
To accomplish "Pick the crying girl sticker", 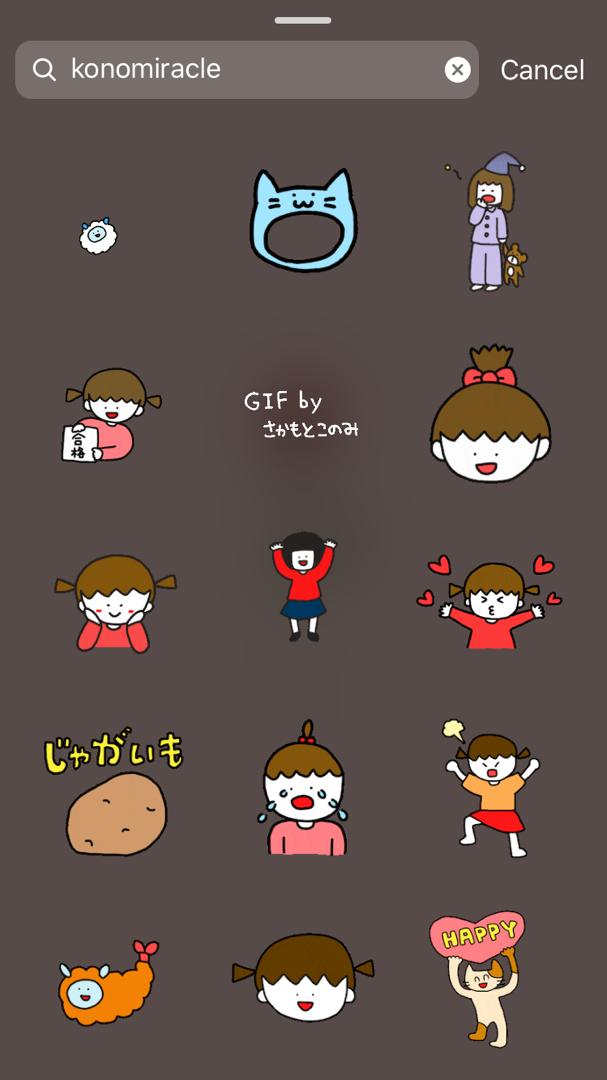I will tap(303, 790).
